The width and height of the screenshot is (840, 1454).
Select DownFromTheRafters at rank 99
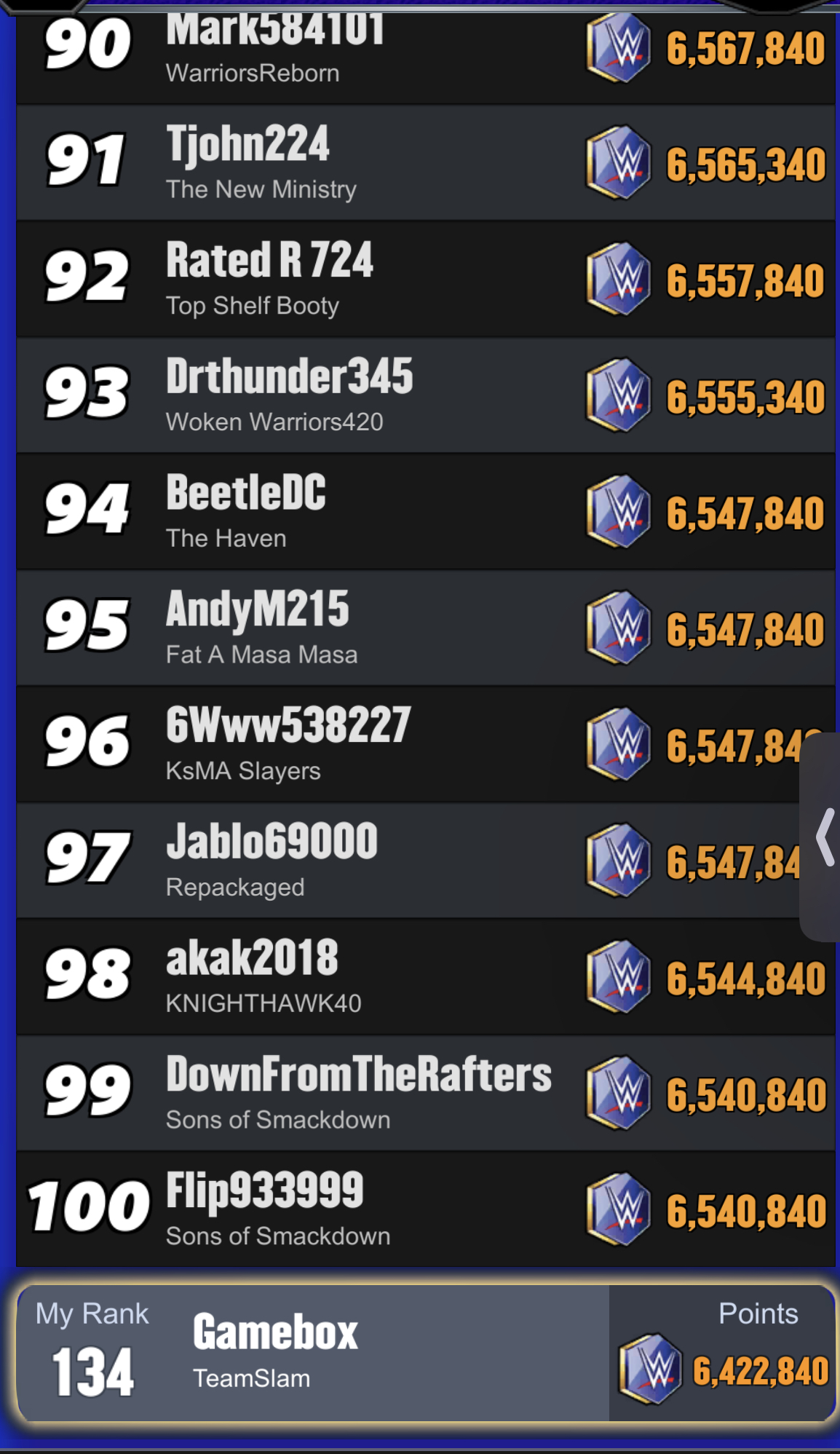[426, 1093]
